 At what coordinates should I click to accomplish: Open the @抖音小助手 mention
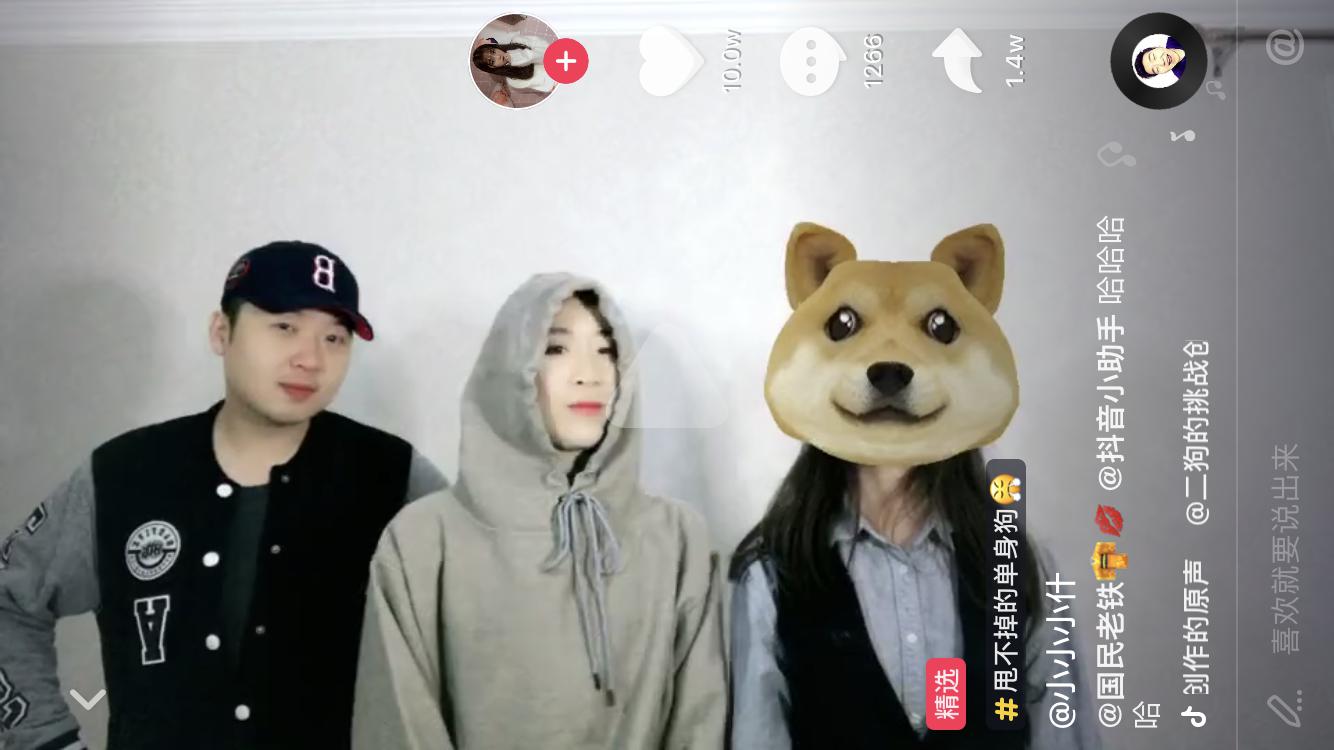tap(1109, 400)
